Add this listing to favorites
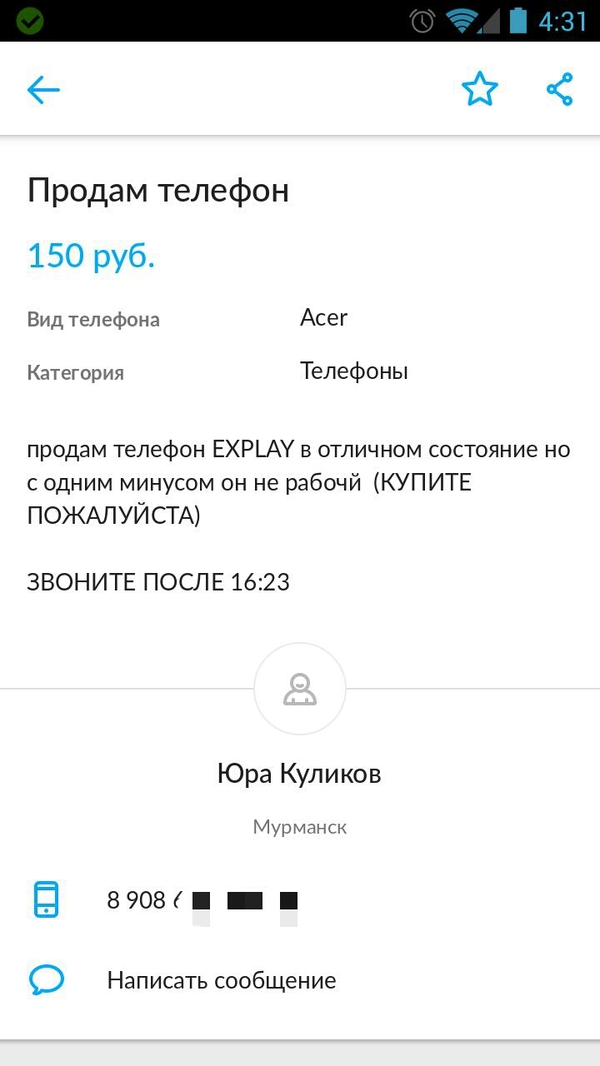Screen dimensions: 600x1066 point(479,90)
